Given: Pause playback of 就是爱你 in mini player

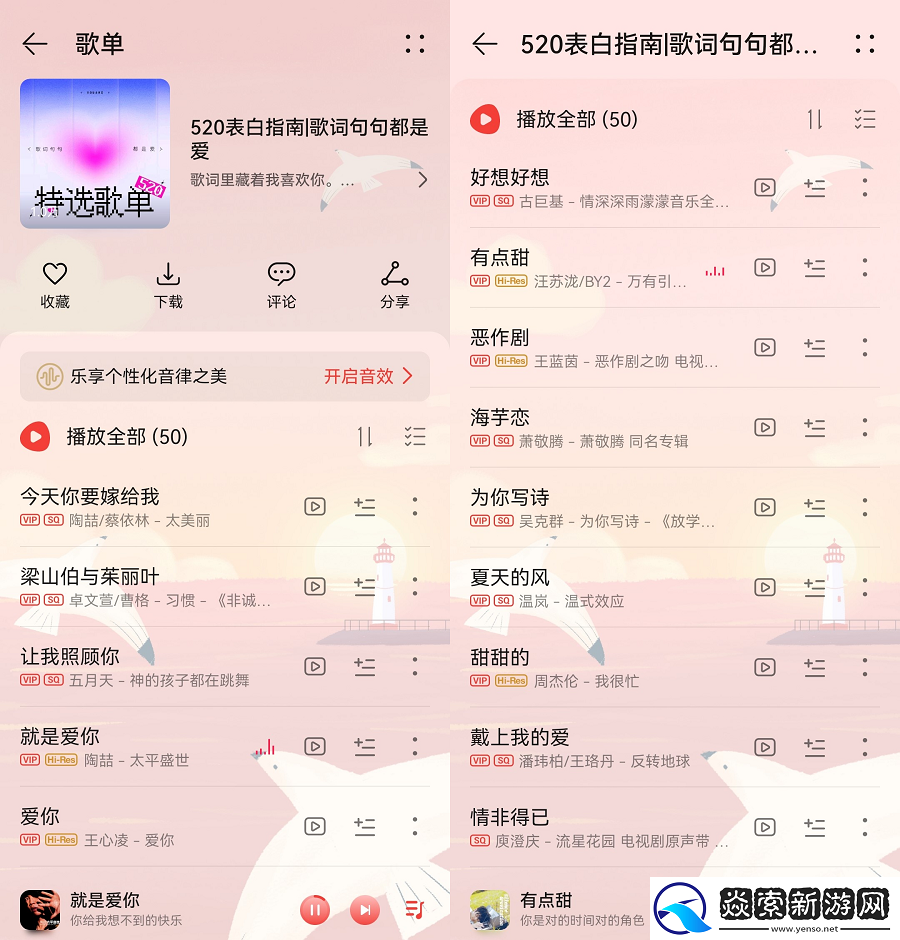Looking at the screenshot, I should click(x=315, y=910).
